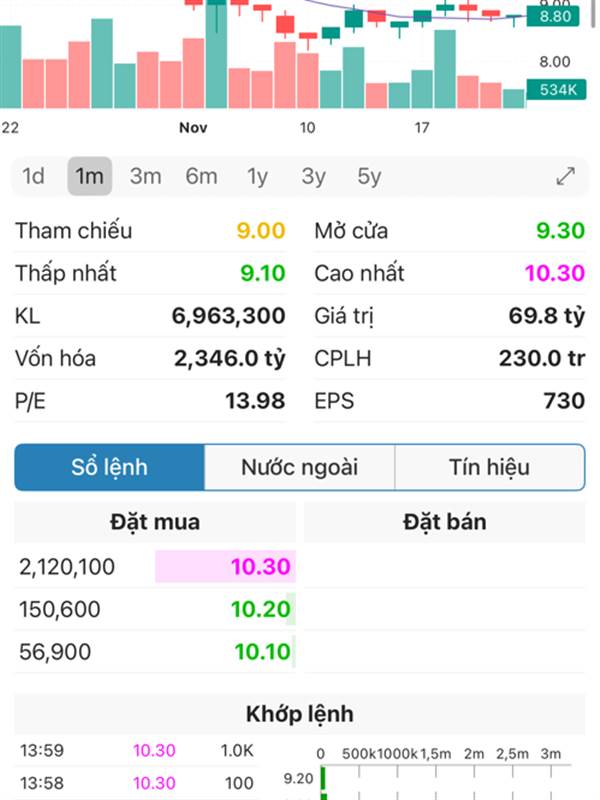This screenshot has height=800, width=600.
Task: Open the Sổ lệnh tab
Action: [x=110, y=467]
